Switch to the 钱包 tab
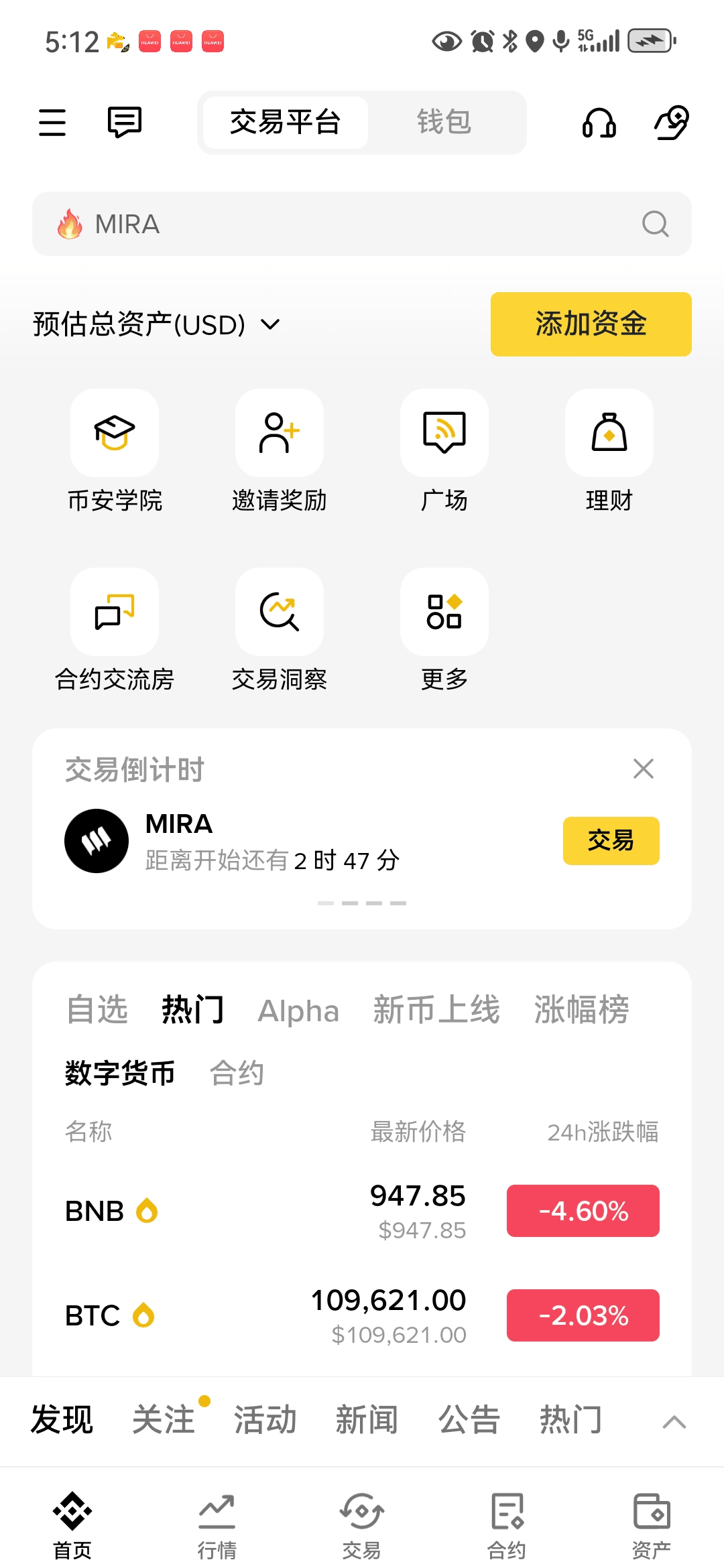The width and height of the screenshot is (724, 1568). (444, 123)
